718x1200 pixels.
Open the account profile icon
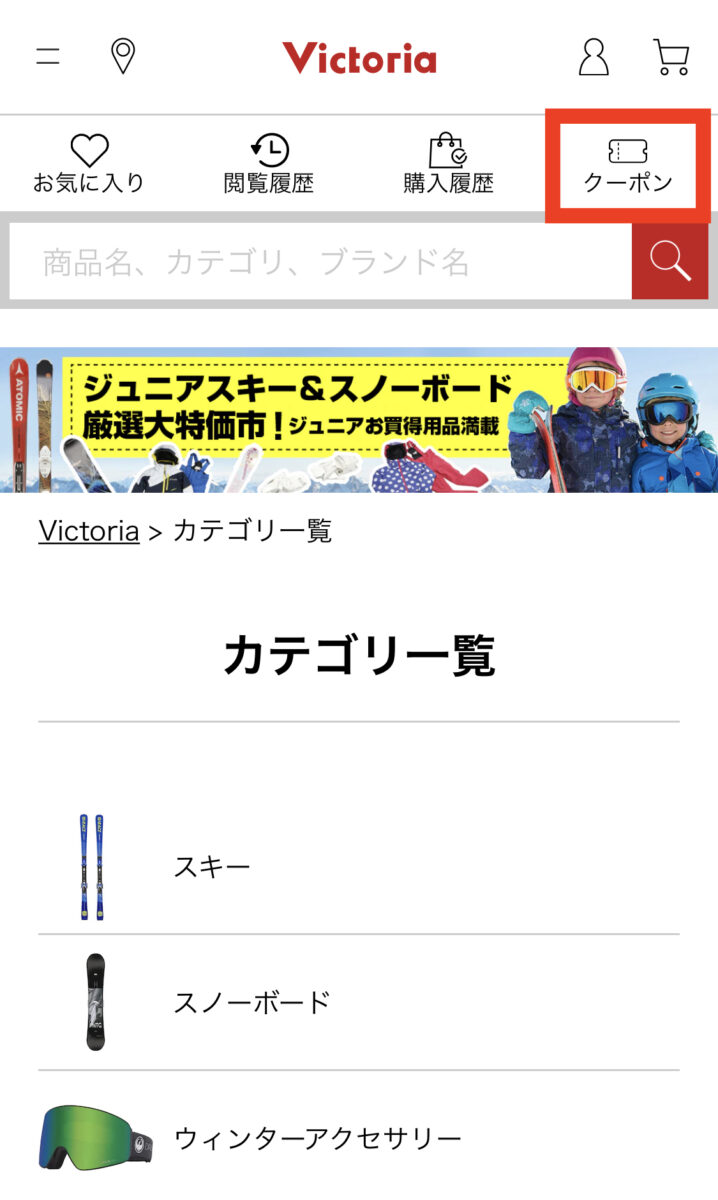click(x=594, y=57)
